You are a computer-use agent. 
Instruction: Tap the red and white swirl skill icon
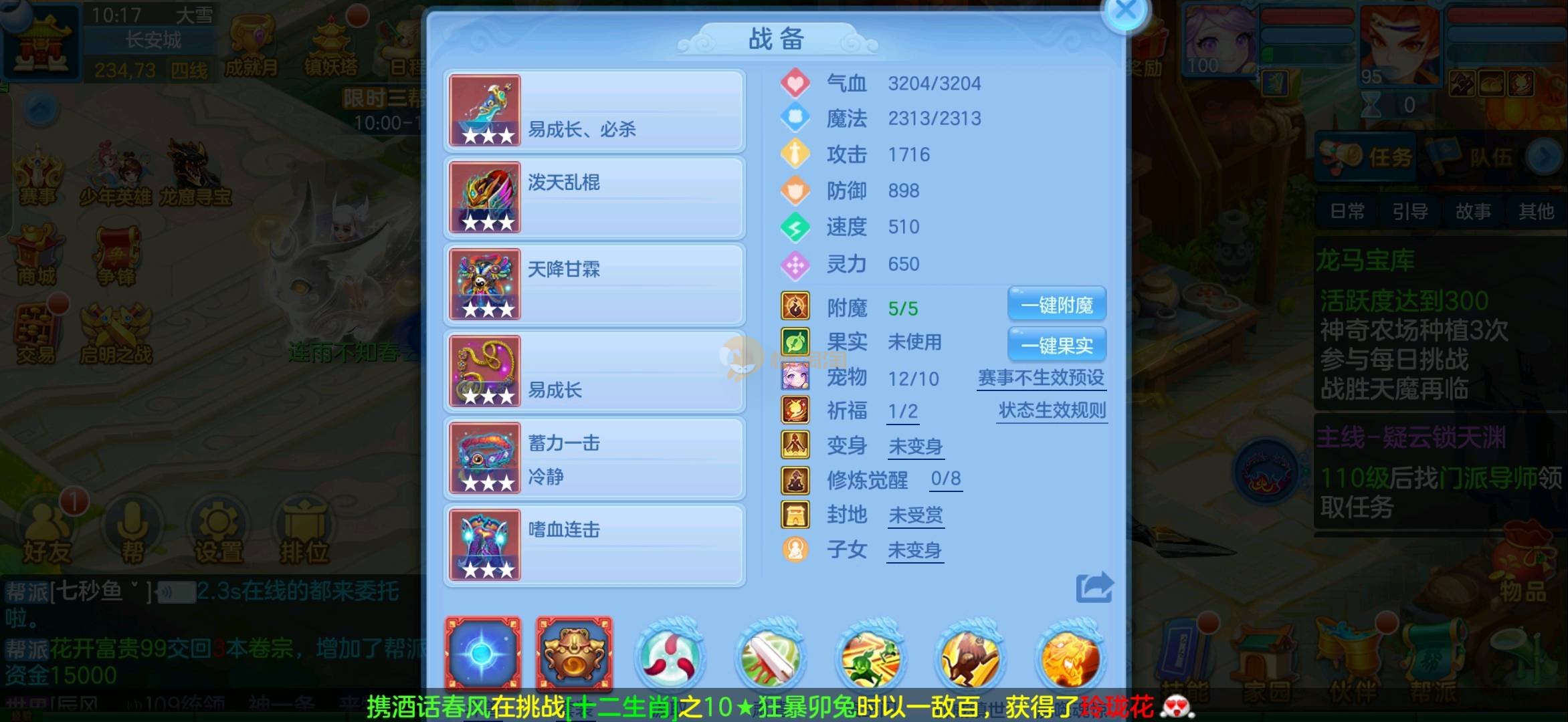click(x=669, y=656)
